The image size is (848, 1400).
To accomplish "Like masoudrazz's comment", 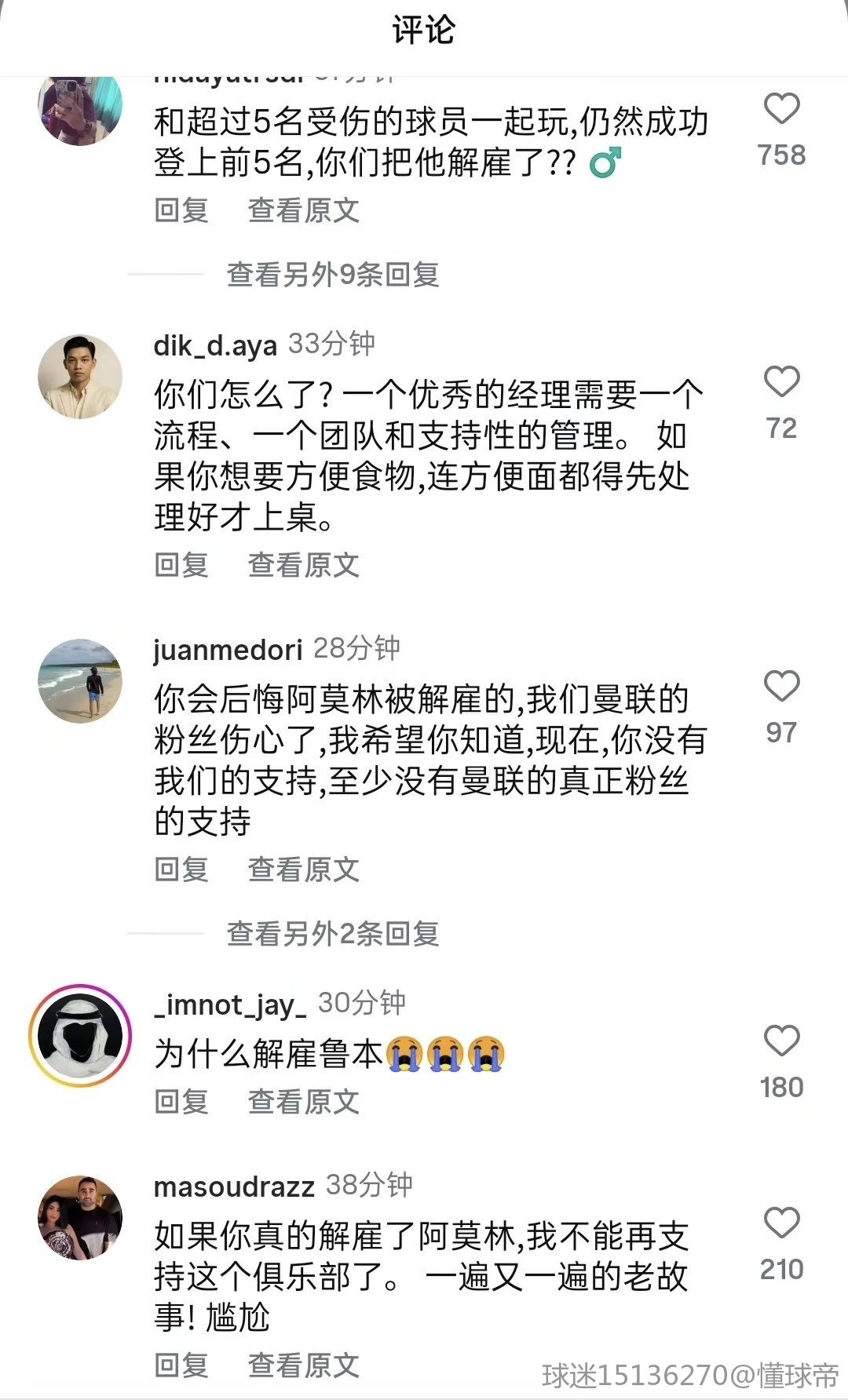I will (781, 1223).
